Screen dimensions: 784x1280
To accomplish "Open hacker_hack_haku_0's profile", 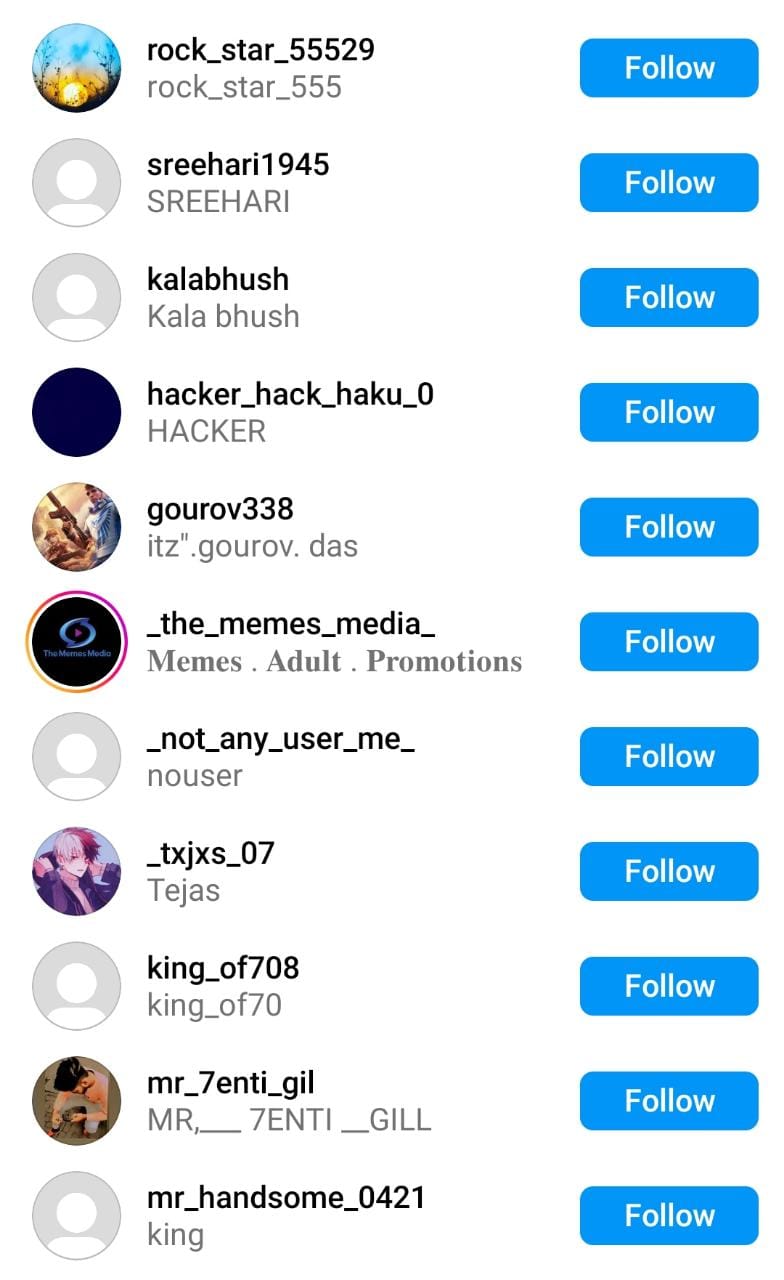I will [290, 394].
